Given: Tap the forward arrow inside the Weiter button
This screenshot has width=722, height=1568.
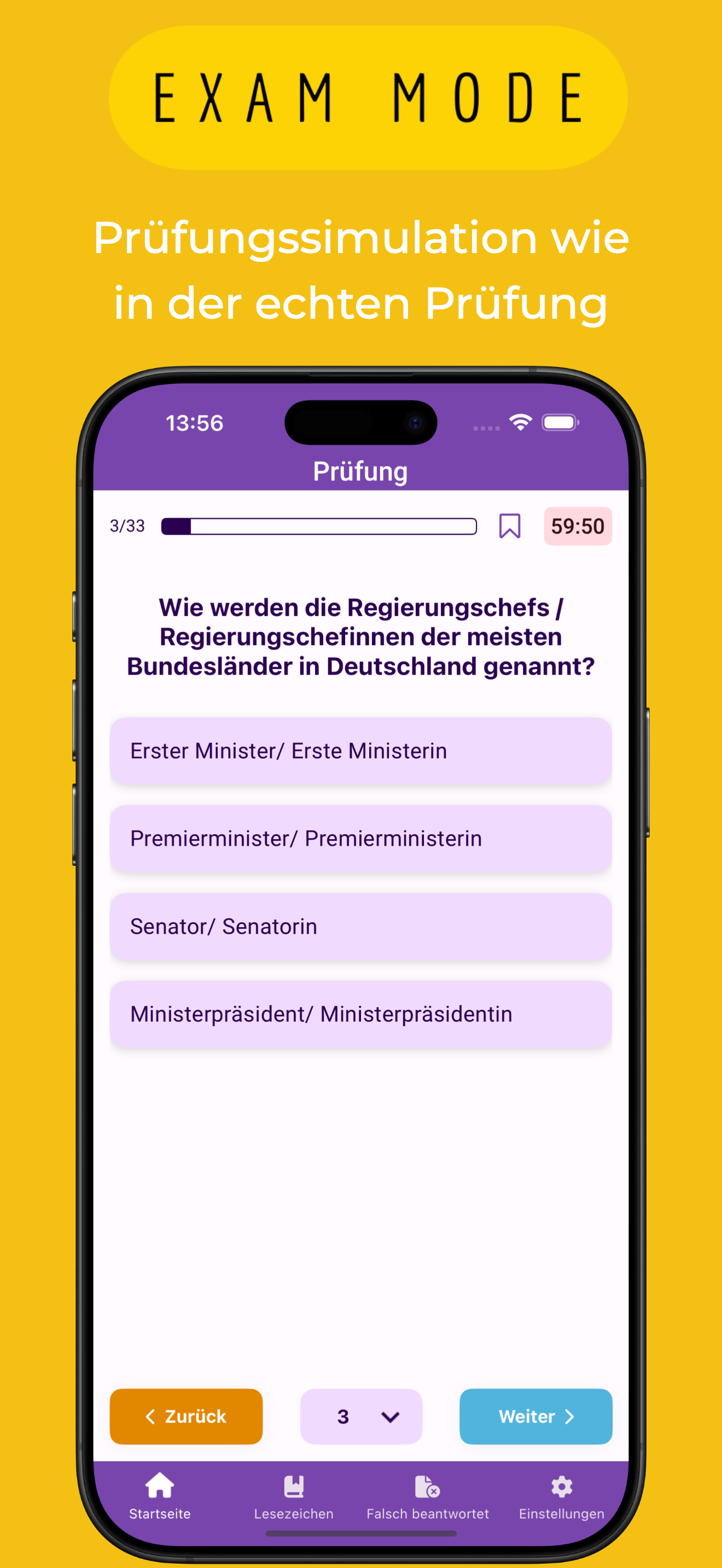Looking at the screenshot, I should click(570, 1417).
